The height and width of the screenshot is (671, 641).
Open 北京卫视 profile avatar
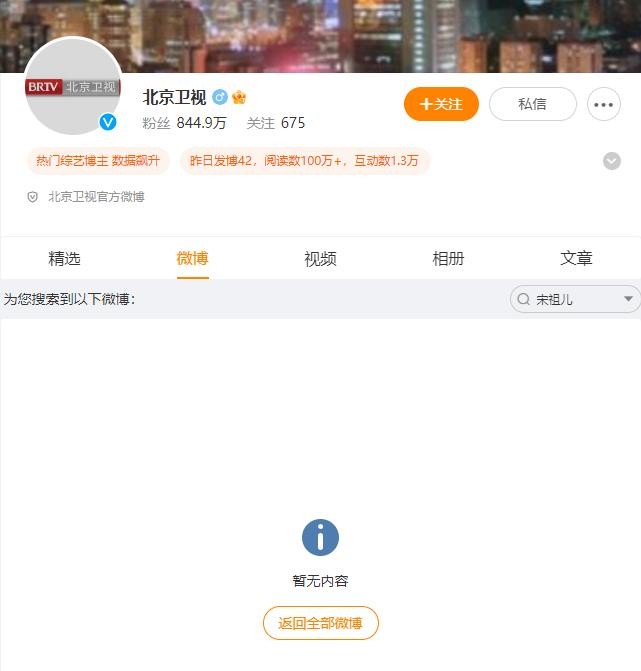(72, 88)
